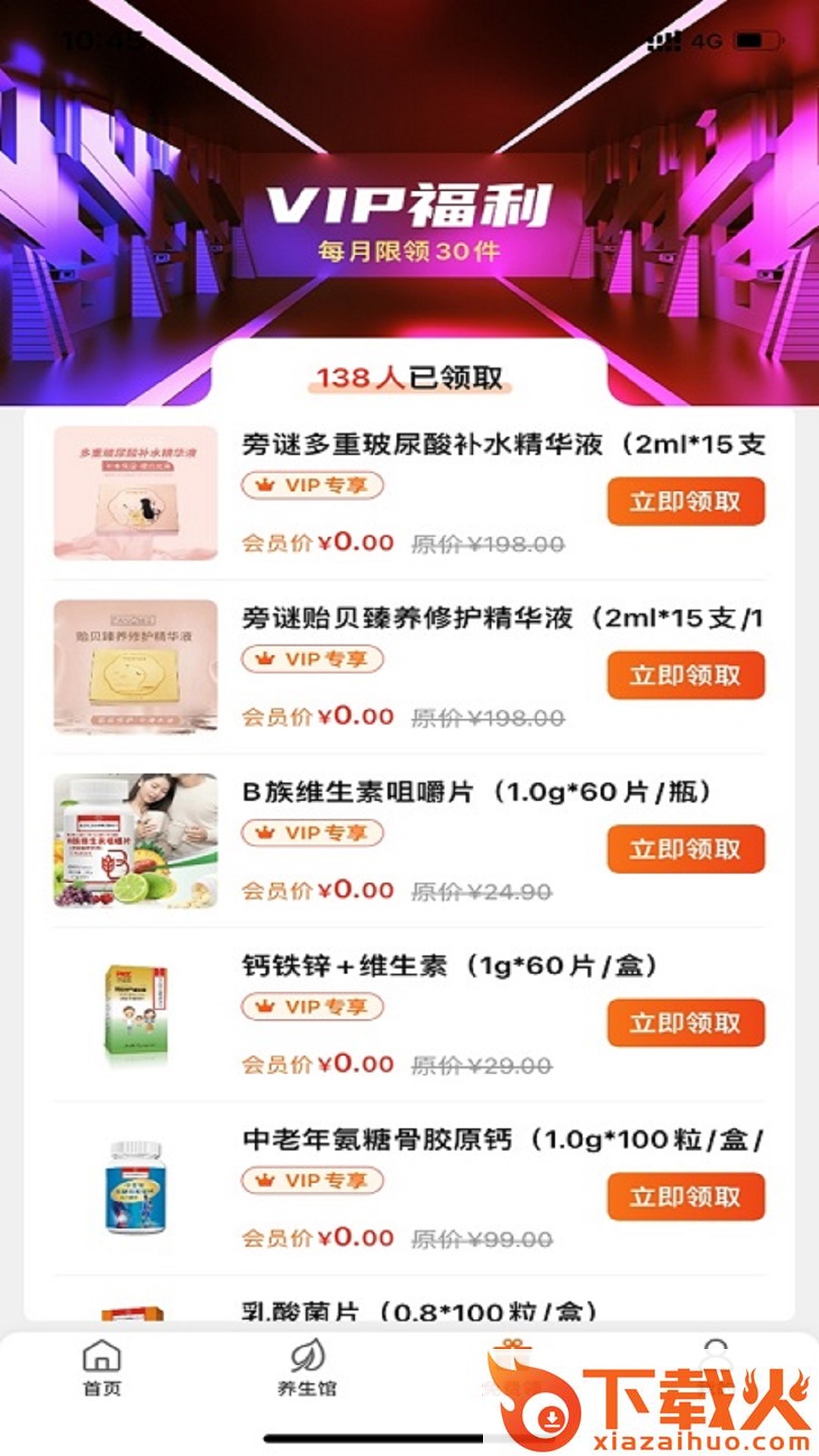Claim 中老年氨糖骨胶原钙 with 立即领取
The height and width of the screenshot is (1456, 819).
[x=686, y=1197]
